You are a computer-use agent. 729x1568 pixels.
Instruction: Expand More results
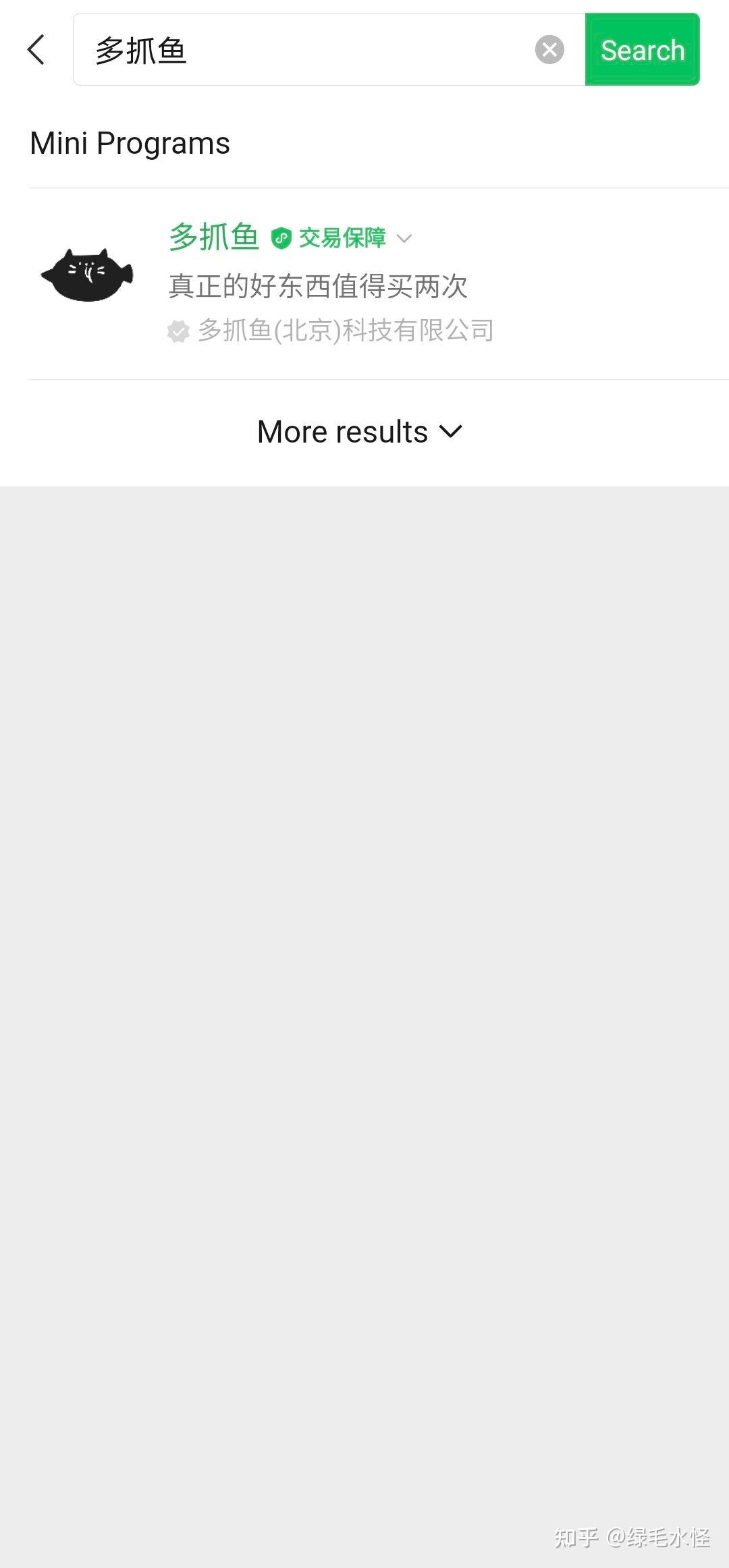360,432
